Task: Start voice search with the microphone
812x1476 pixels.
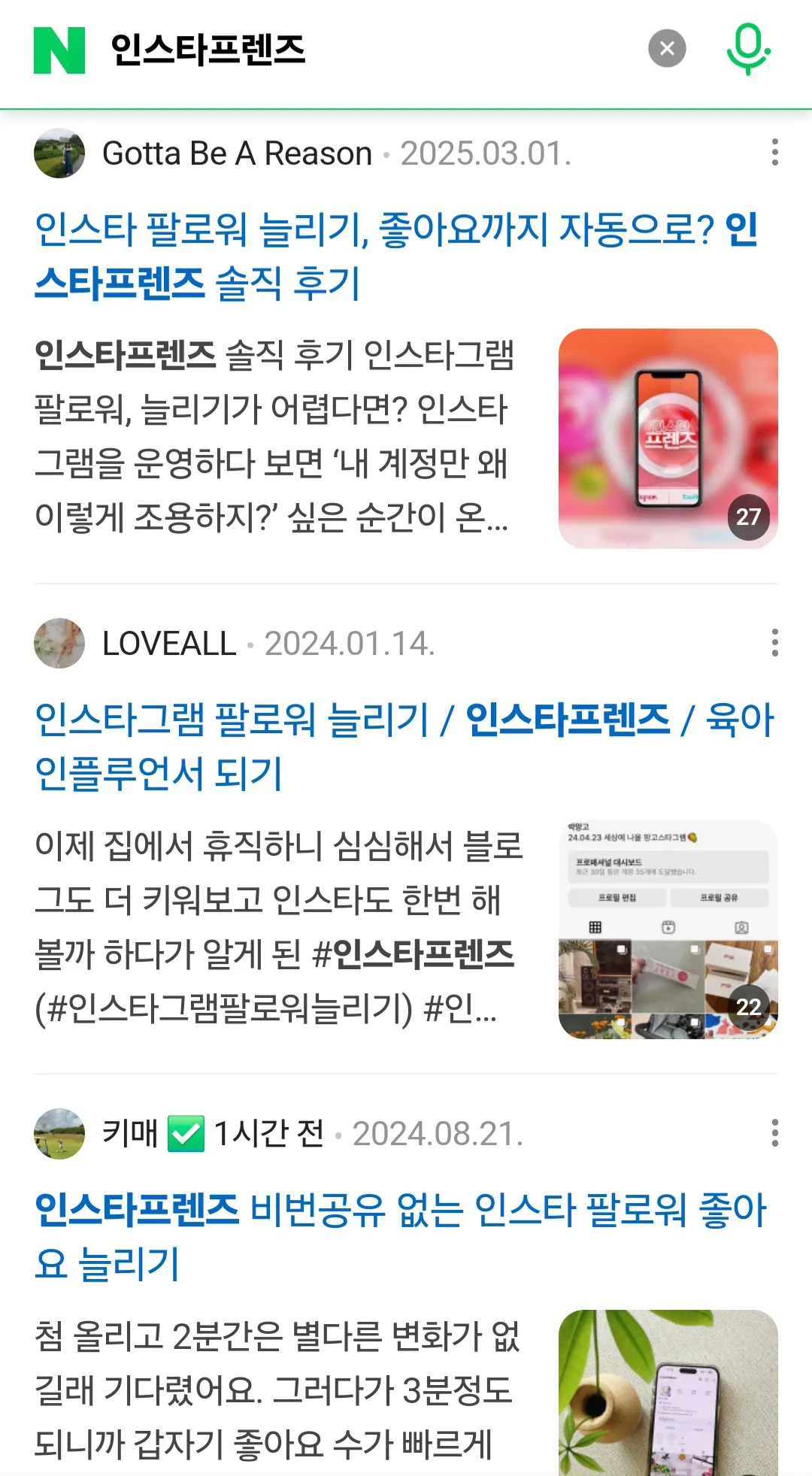Action: 747,49
